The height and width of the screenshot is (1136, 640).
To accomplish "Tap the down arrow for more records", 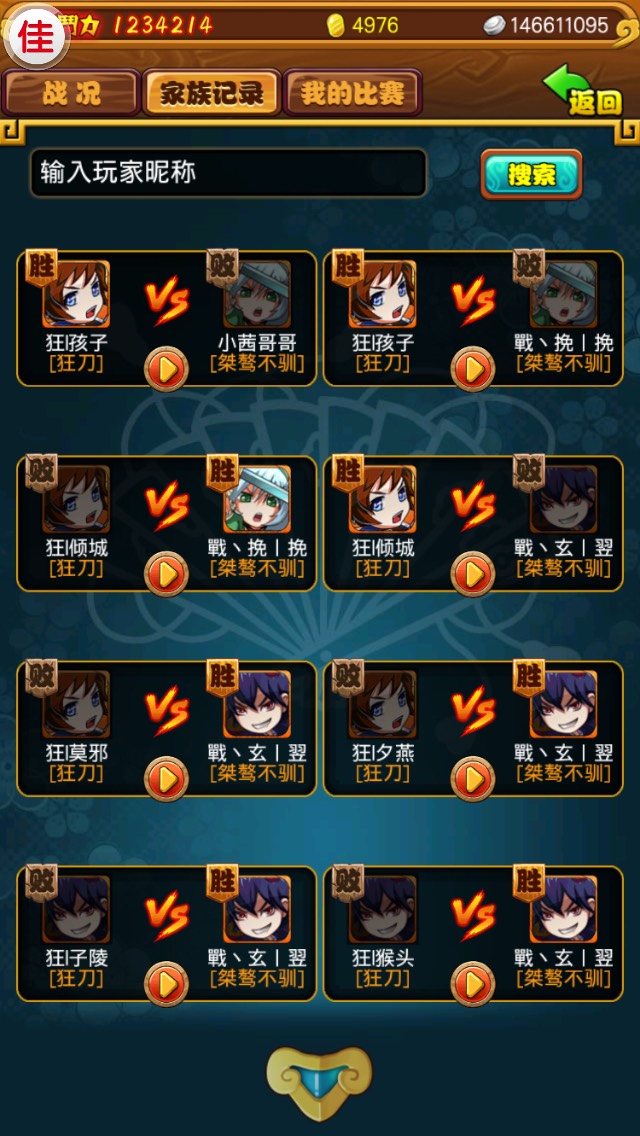I will pos(319,1082).
